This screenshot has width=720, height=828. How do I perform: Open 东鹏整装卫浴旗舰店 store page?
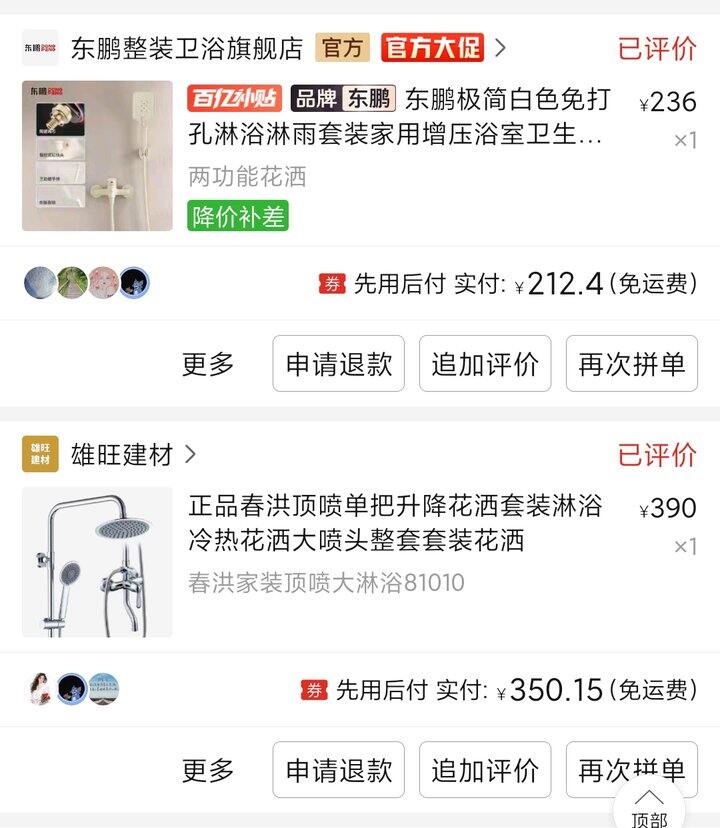coord(186,48)
